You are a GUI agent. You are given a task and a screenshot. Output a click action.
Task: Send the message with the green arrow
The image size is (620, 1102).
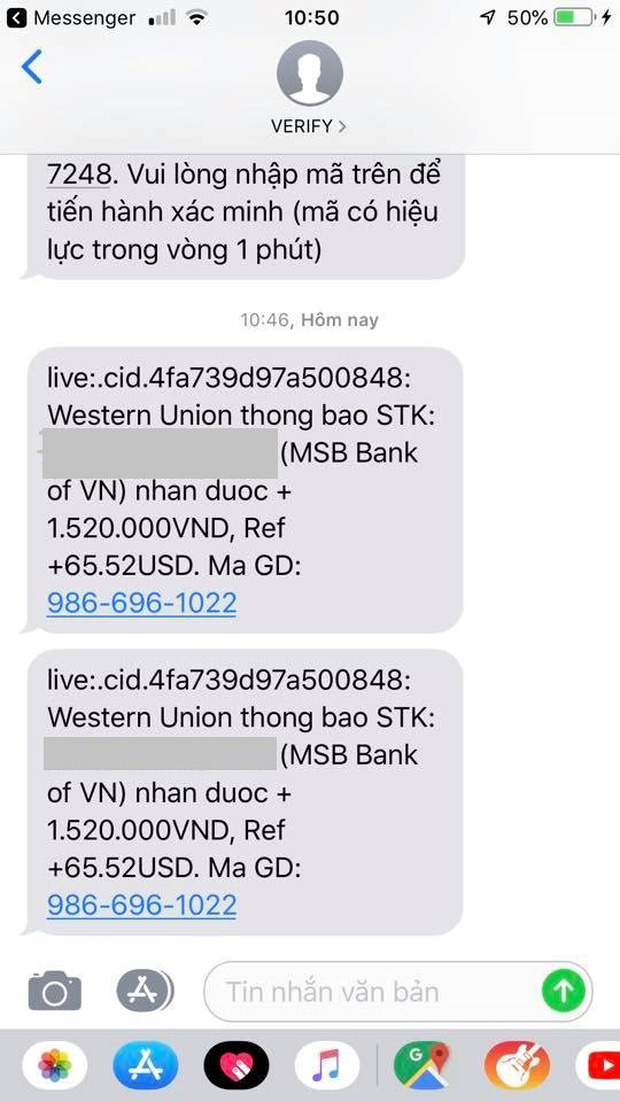[x=563, y=991]
